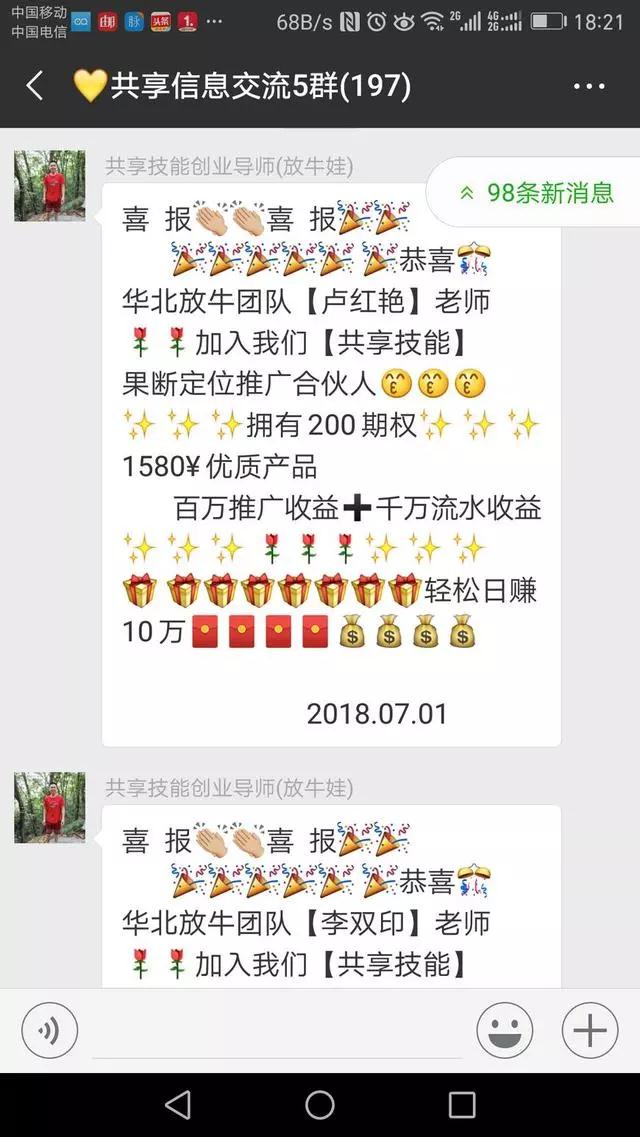Tap the message text field

pyautogui.click(x=277, y=1030)
